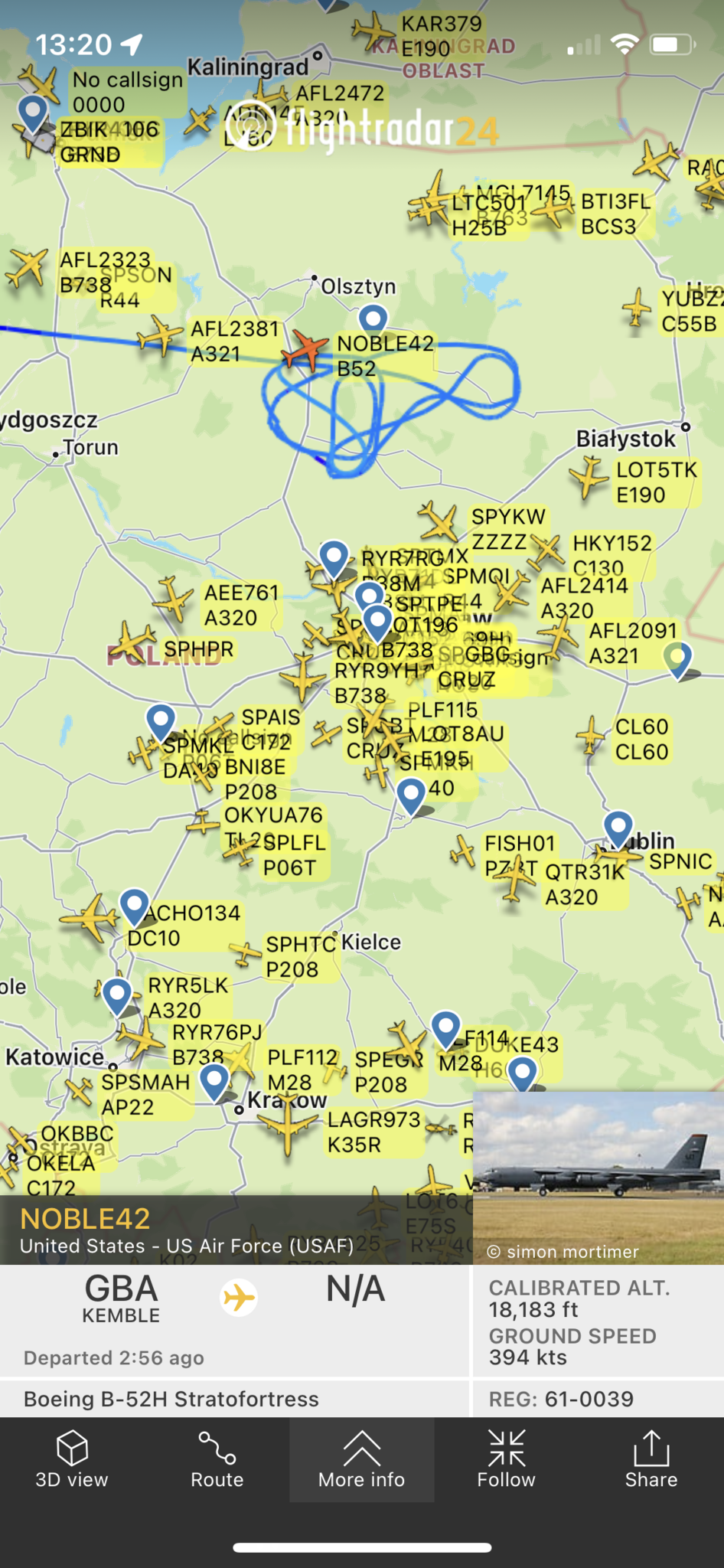Viewport: 724px width, 1568px height.
Task: Open the airport pin at Lublin
Action: pos(618,829)
